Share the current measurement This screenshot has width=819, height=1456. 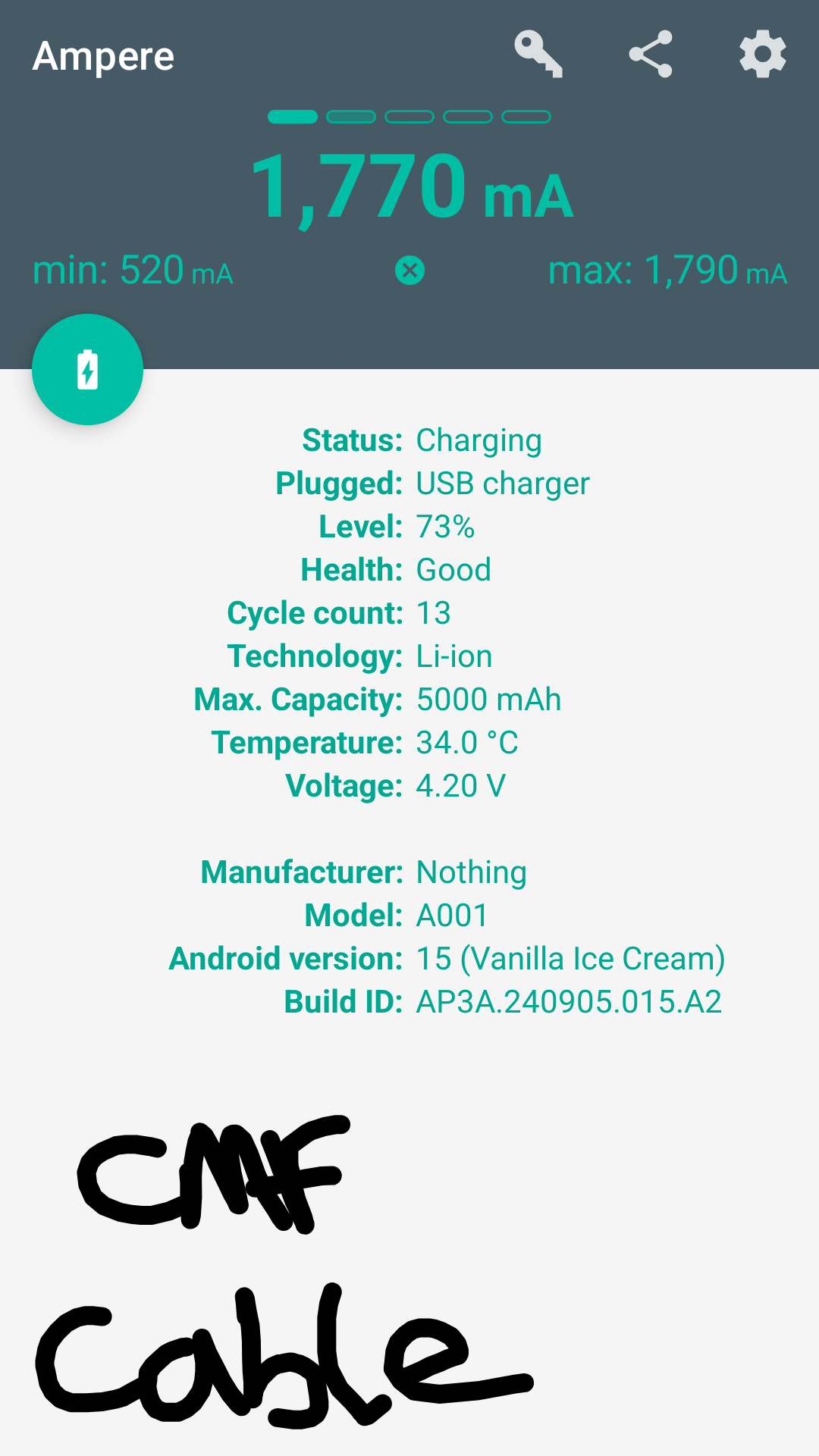pyautogui.click(x=651, y=55)
